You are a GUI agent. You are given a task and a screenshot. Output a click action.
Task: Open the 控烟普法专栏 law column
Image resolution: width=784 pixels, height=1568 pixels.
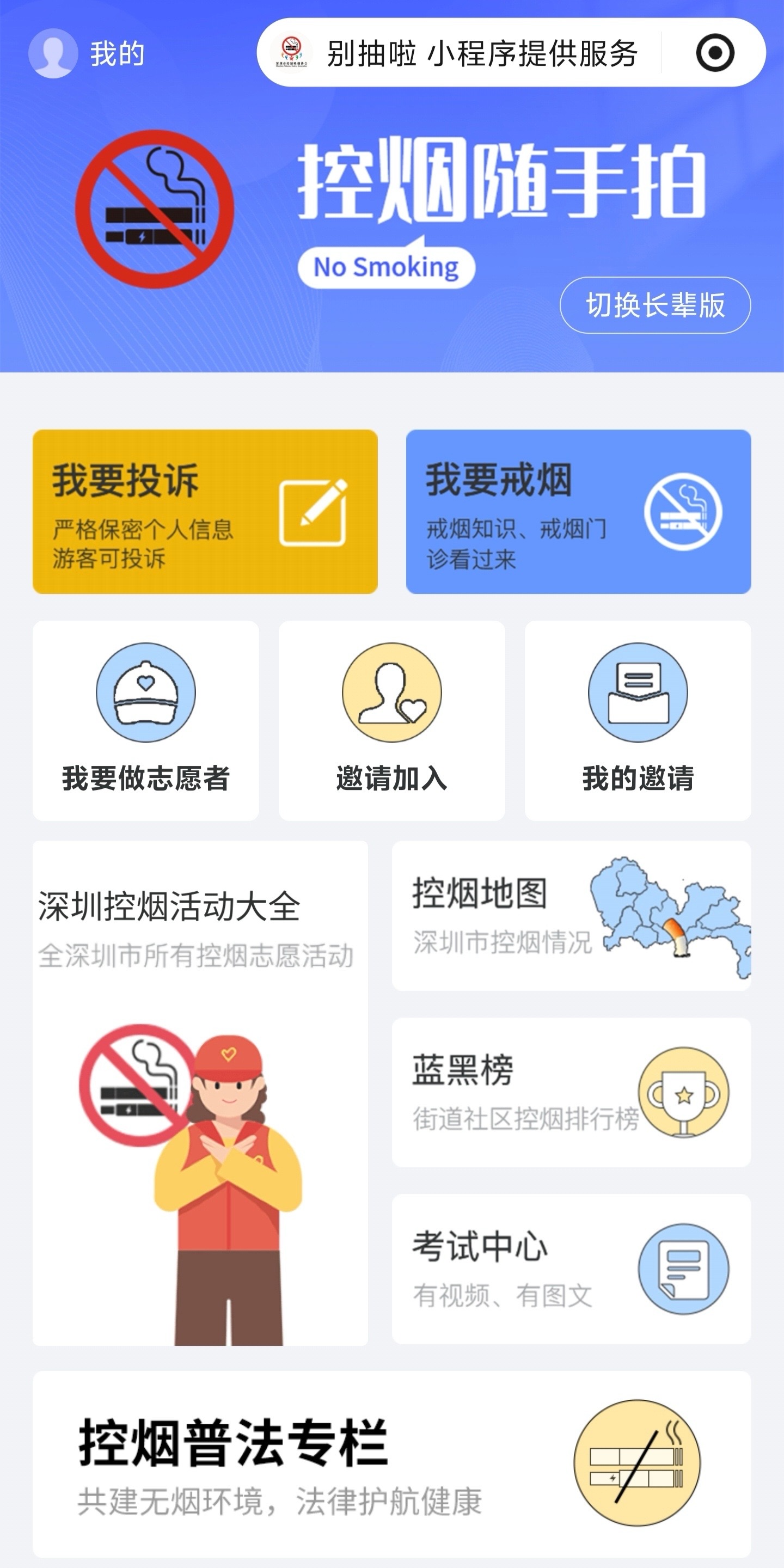click(391, 1463)
